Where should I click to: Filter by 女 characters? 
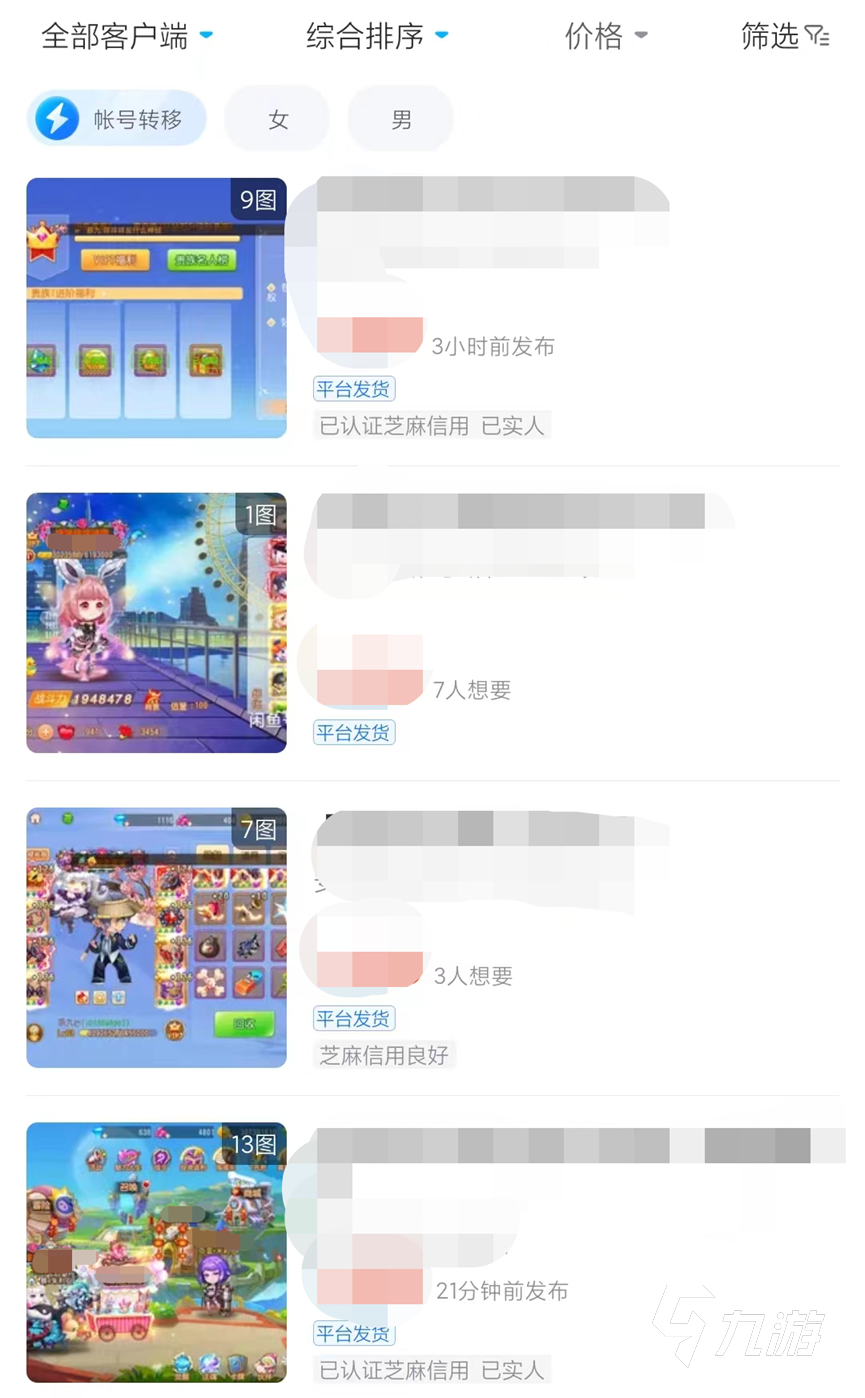[278, 120]
